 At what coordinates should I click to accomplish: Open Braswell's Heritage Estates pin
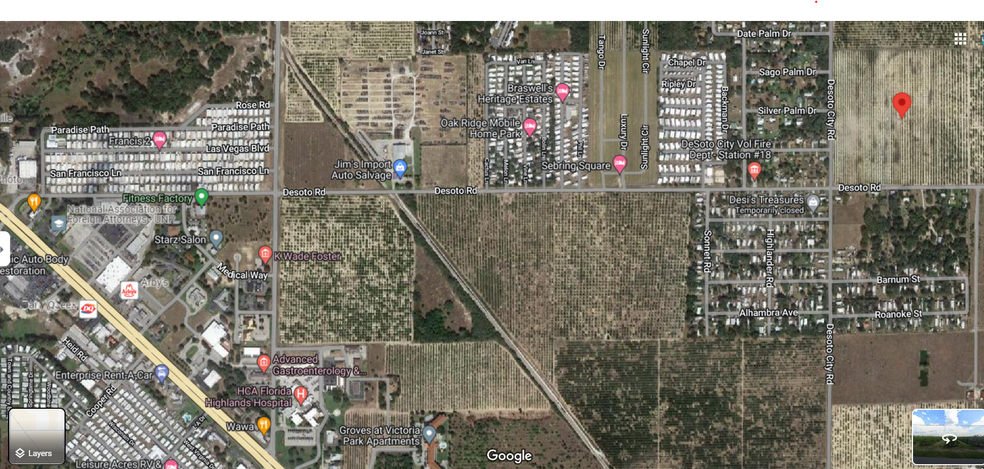562,93
